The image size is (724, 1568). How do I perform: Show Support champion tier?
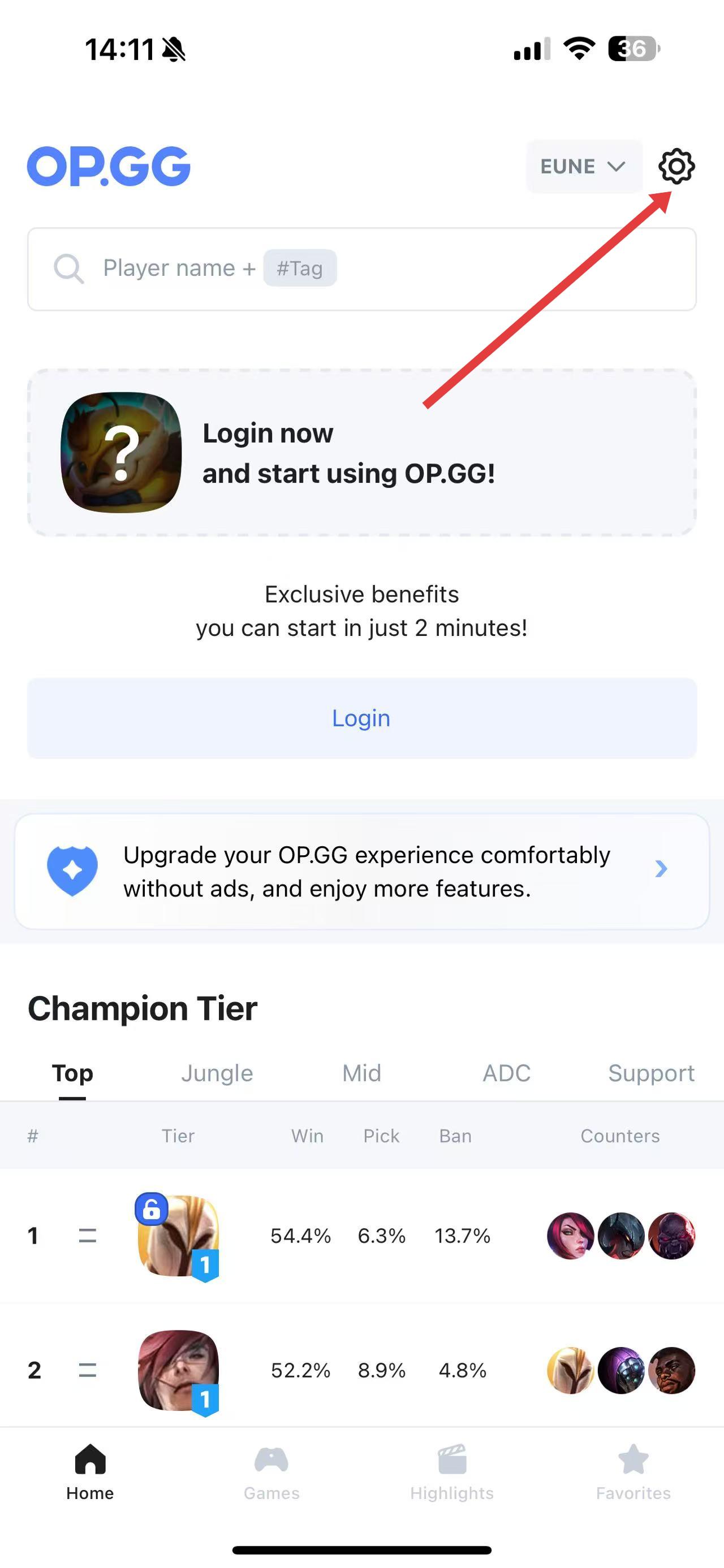pos(651,1073)
